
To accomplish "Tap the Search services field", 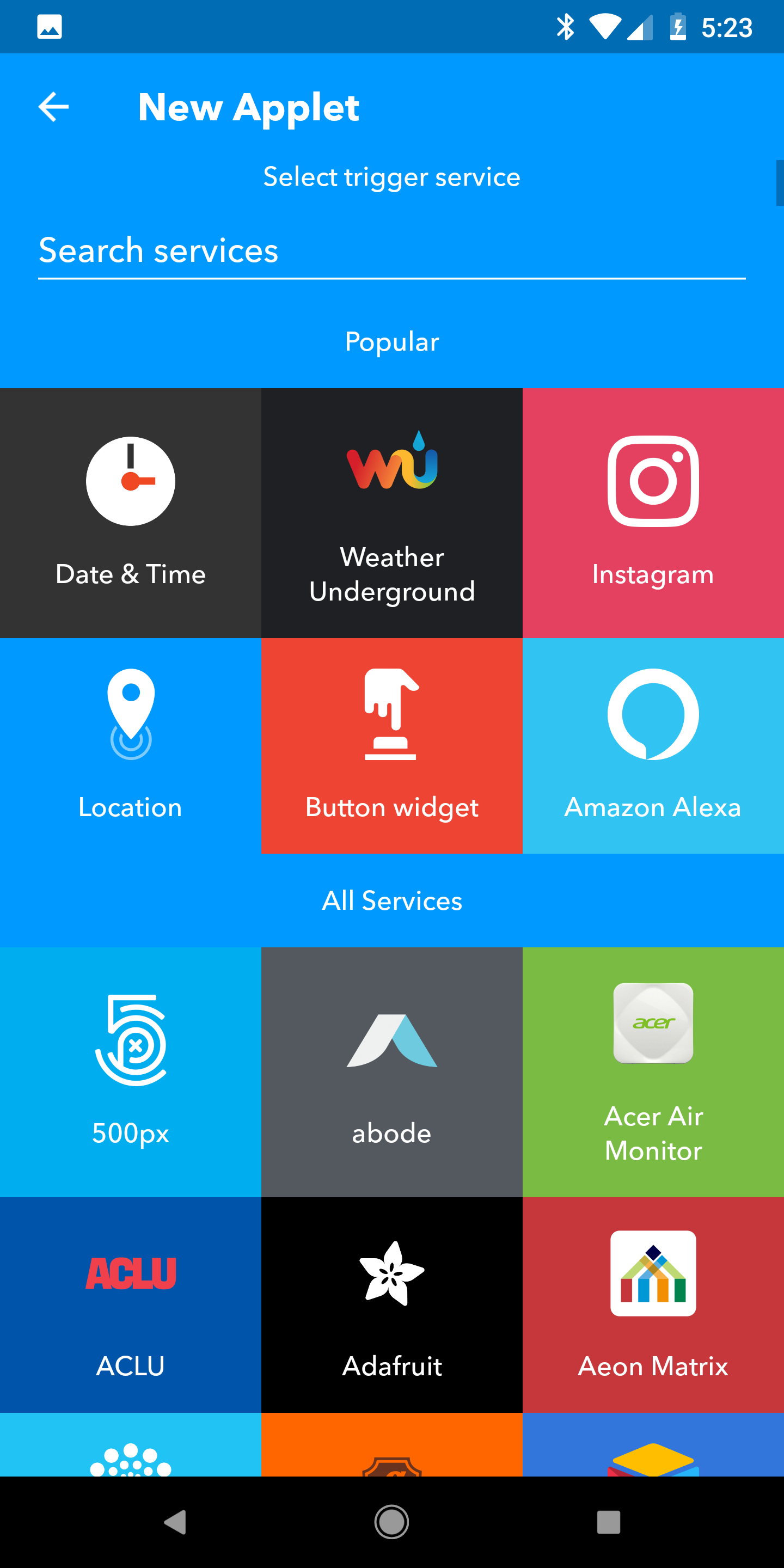I will click(x=391, y=251).
